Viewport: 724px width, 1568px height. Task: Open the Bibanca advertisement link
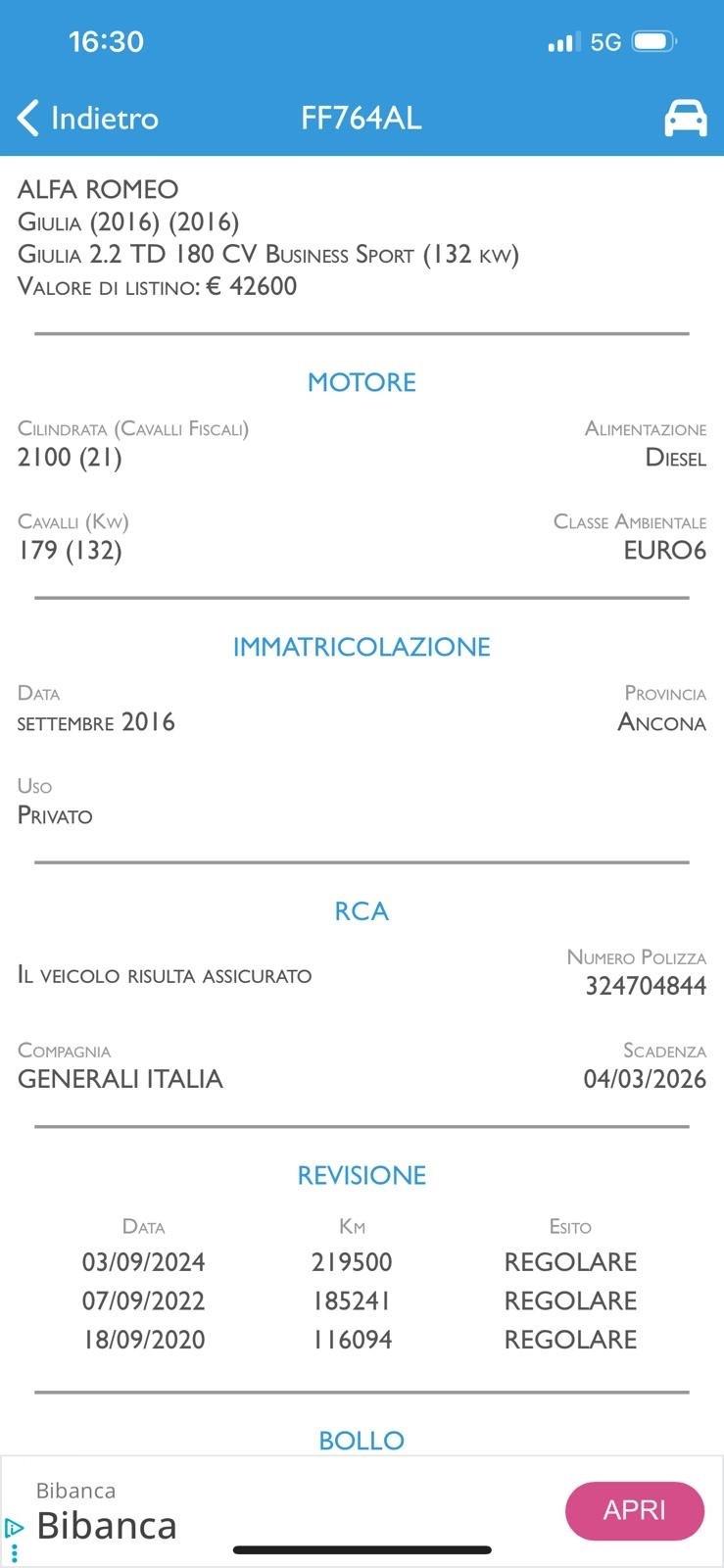109,1524
